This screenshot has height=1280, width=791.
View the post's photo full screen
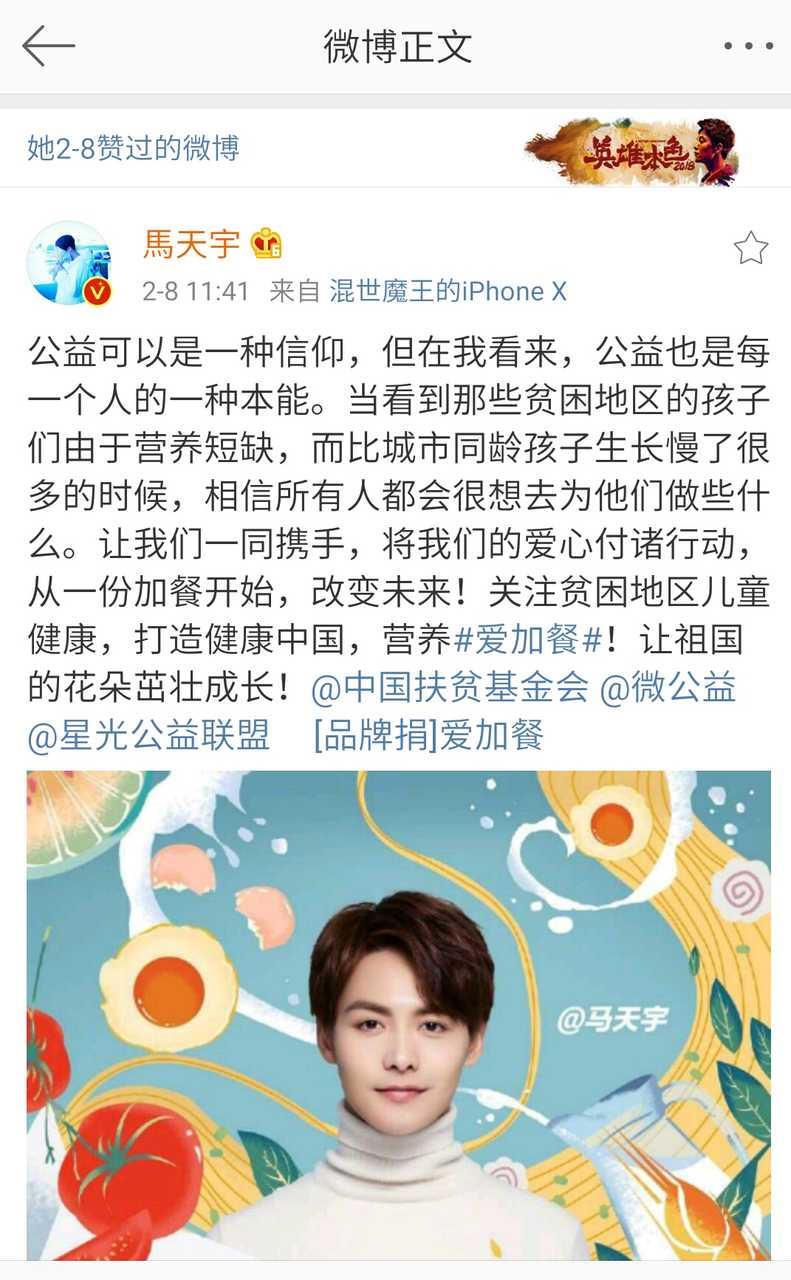pyautogui.click(x=398, y=1015)
